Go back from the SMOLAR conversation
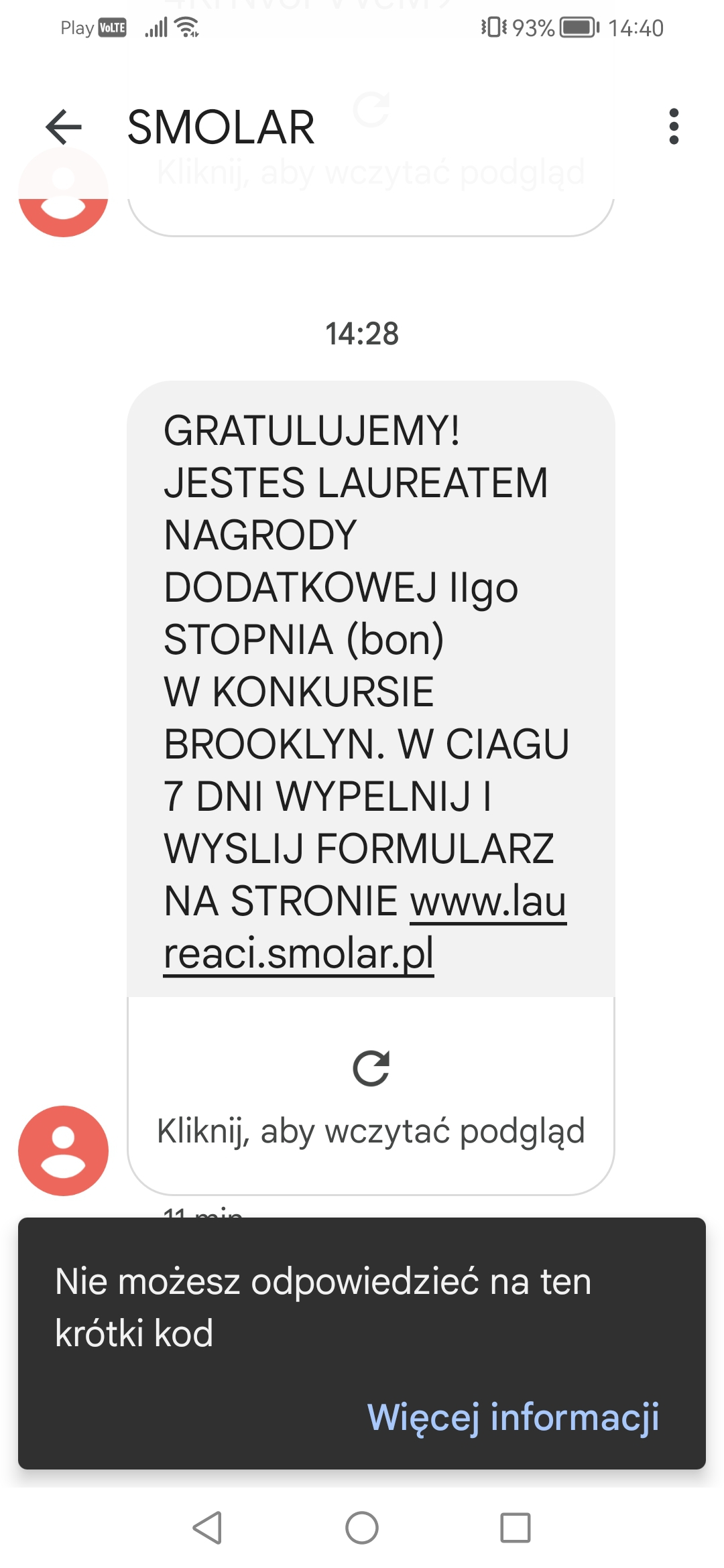Image resolution: width=724 pixels, height=1568 pixels. tap(64, 127)
